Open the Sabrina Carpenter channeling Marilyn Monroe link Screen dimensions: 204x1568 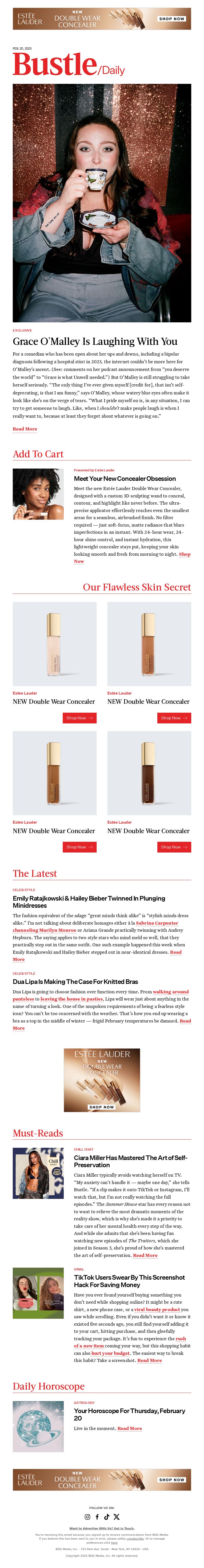157,923
